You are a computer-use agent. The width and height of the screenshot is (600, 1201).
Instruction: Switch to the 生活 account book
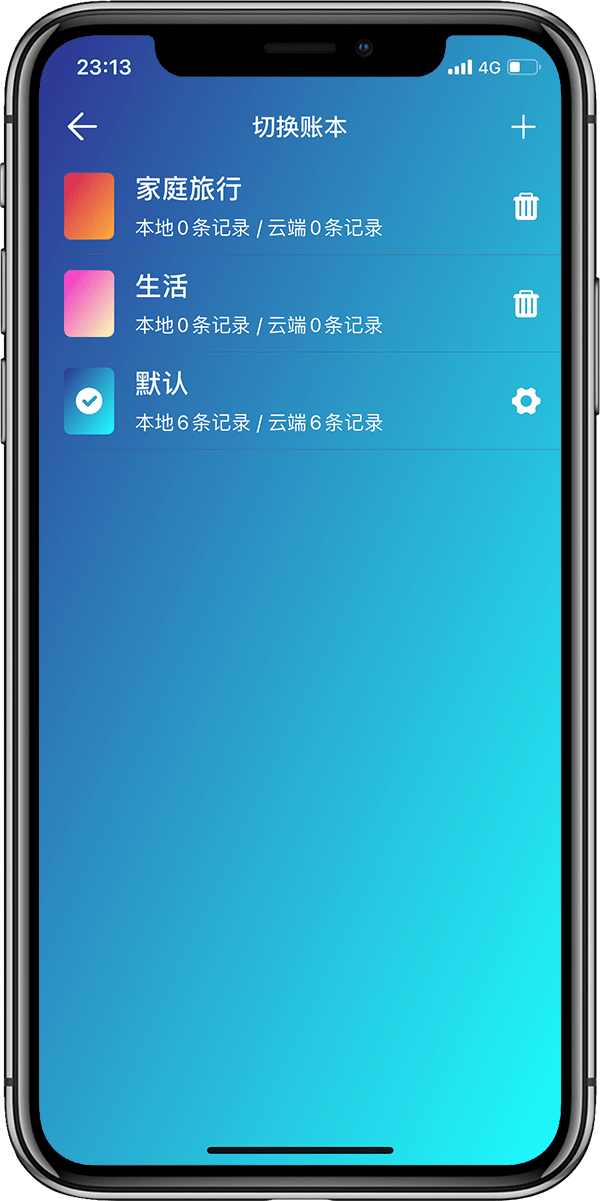260,304
